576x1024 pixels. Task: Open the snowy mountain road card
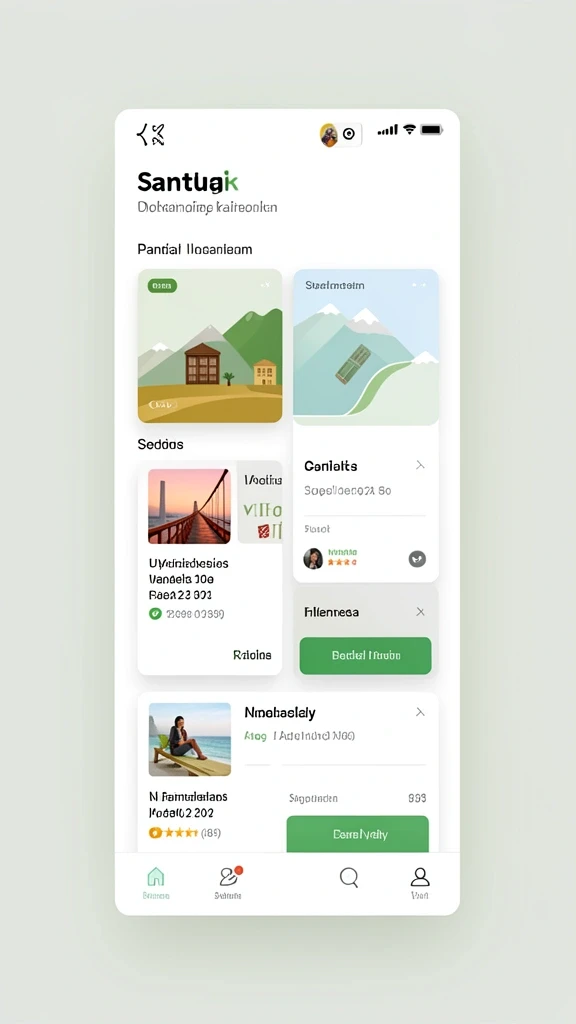[x=366, y=347]
